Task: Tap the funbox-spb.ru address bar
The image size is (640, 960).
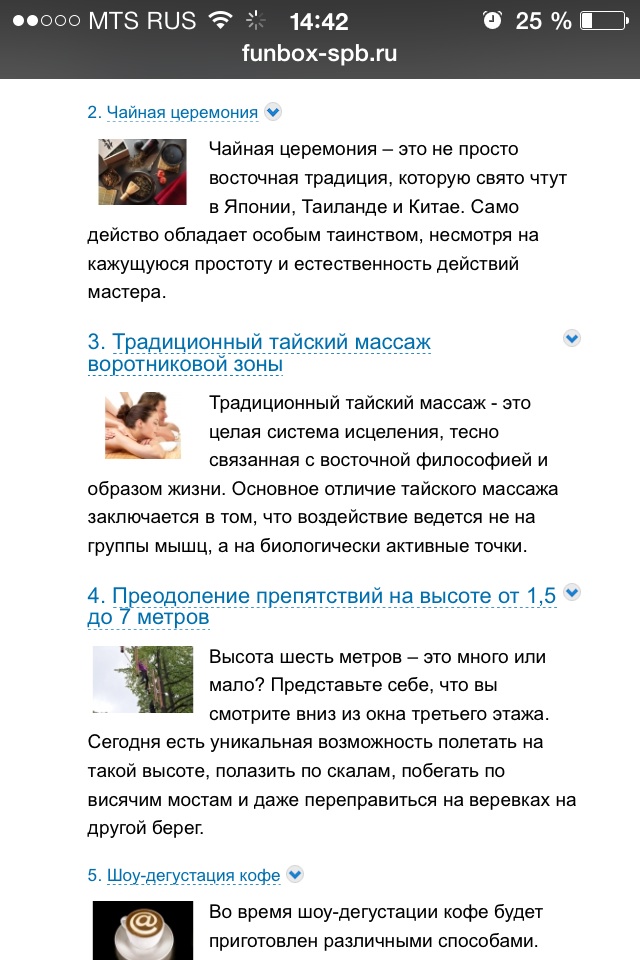Action: 320,54
